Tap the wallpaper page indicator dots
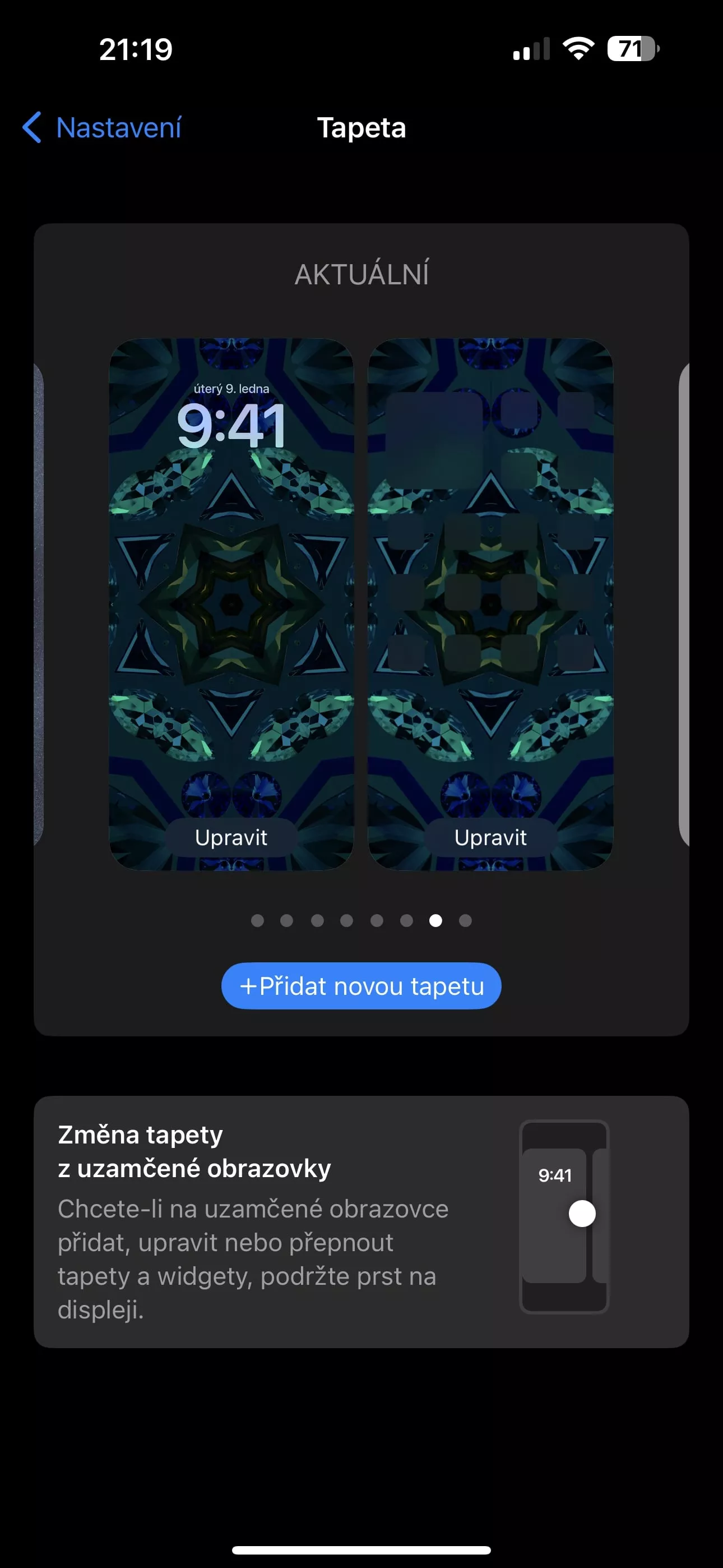The height and width of the screenshot is (1568, 723). click(x=361, y=920)
